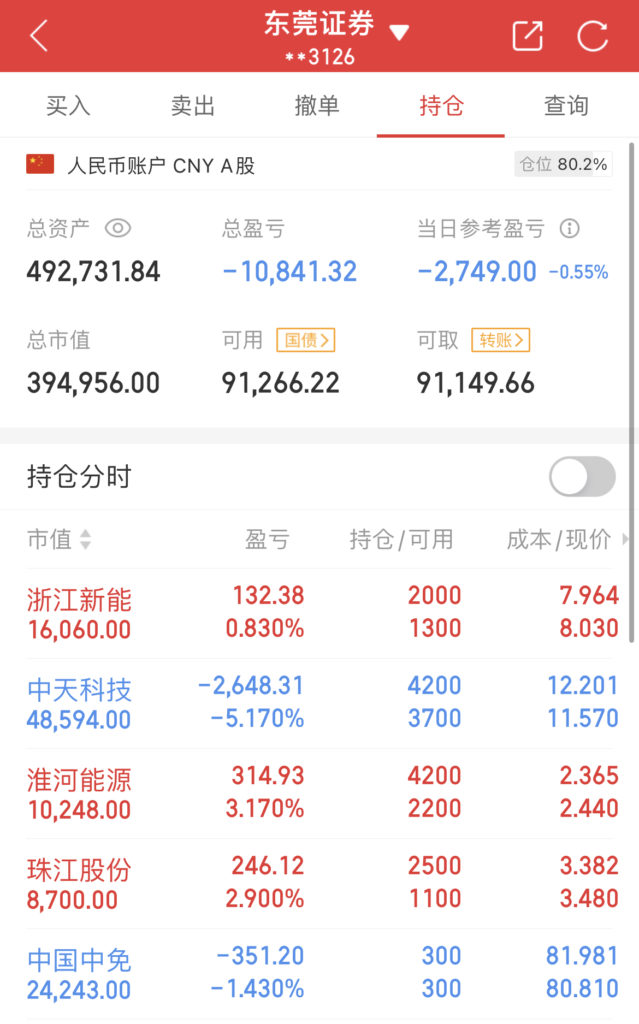Switch to the 卖出 tab
The image size is (639, 1024).
click(193, 106)
